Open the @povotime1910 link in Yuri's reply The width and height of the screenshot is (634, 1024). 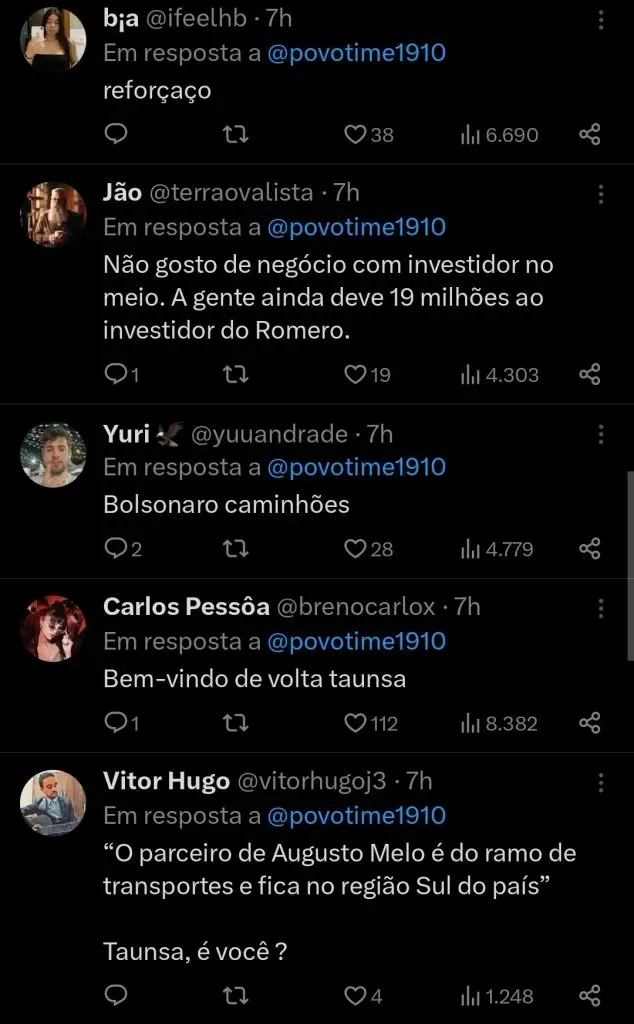(356, 467)
